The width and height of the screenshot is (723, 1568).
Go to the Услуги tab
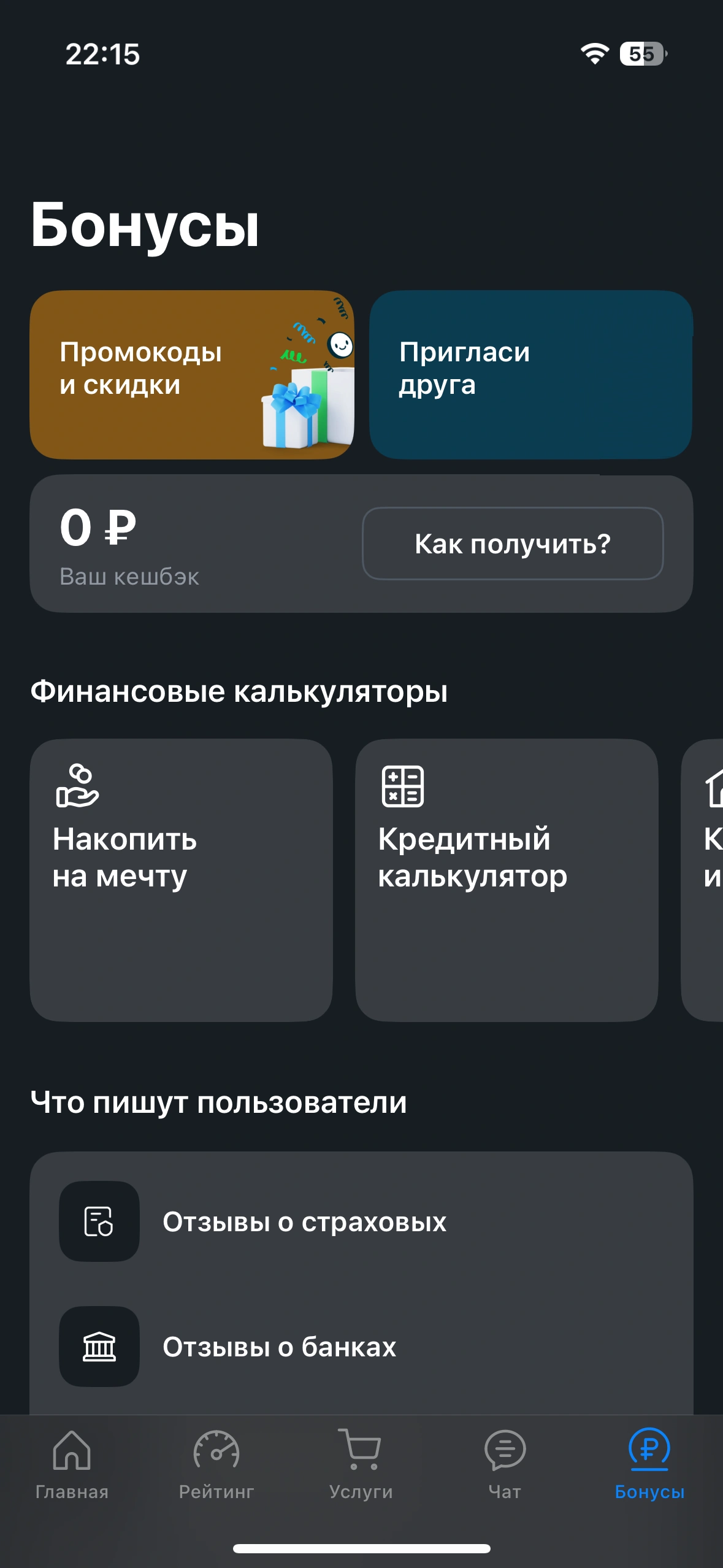click(x=361, y=1464)
